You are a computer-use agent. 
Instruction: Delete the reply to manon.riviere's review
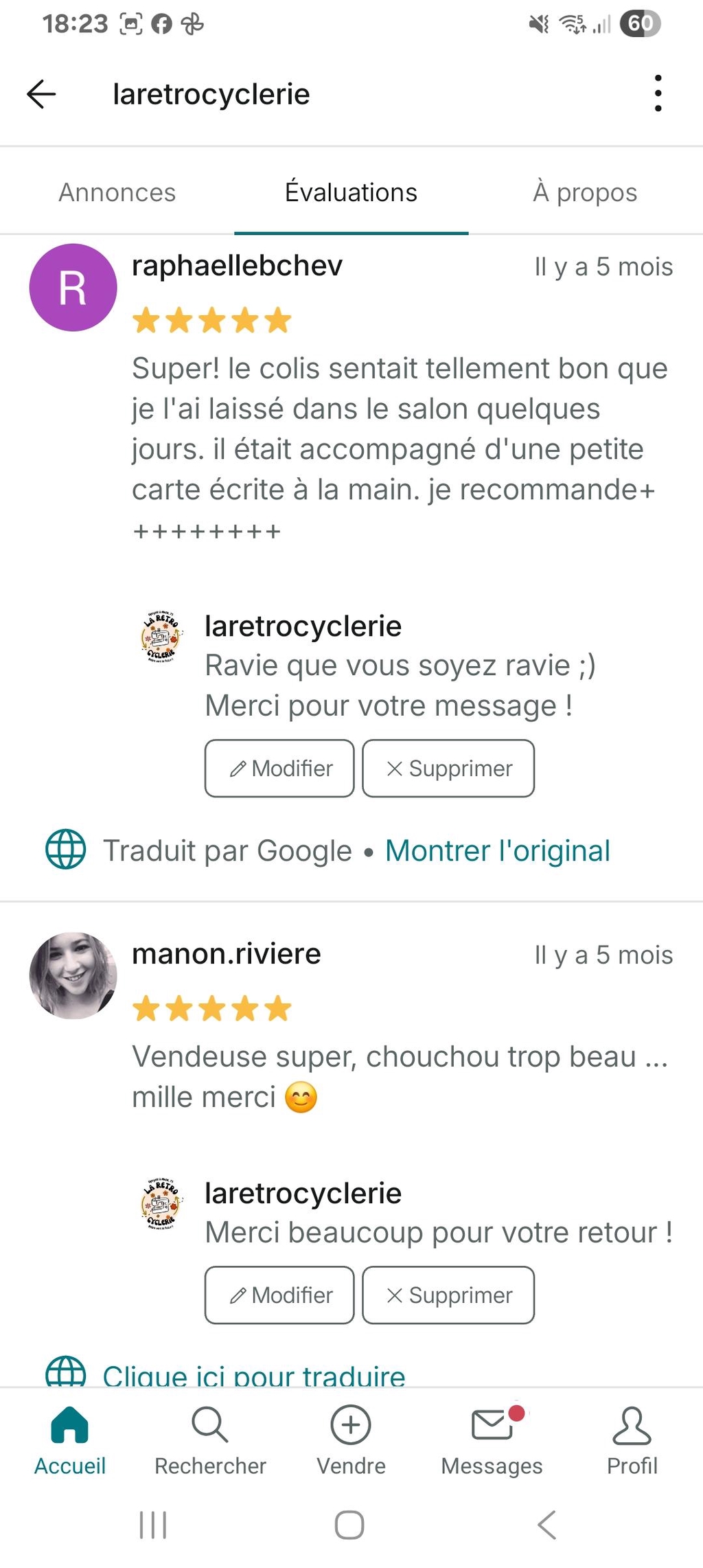coord(448,1295)
